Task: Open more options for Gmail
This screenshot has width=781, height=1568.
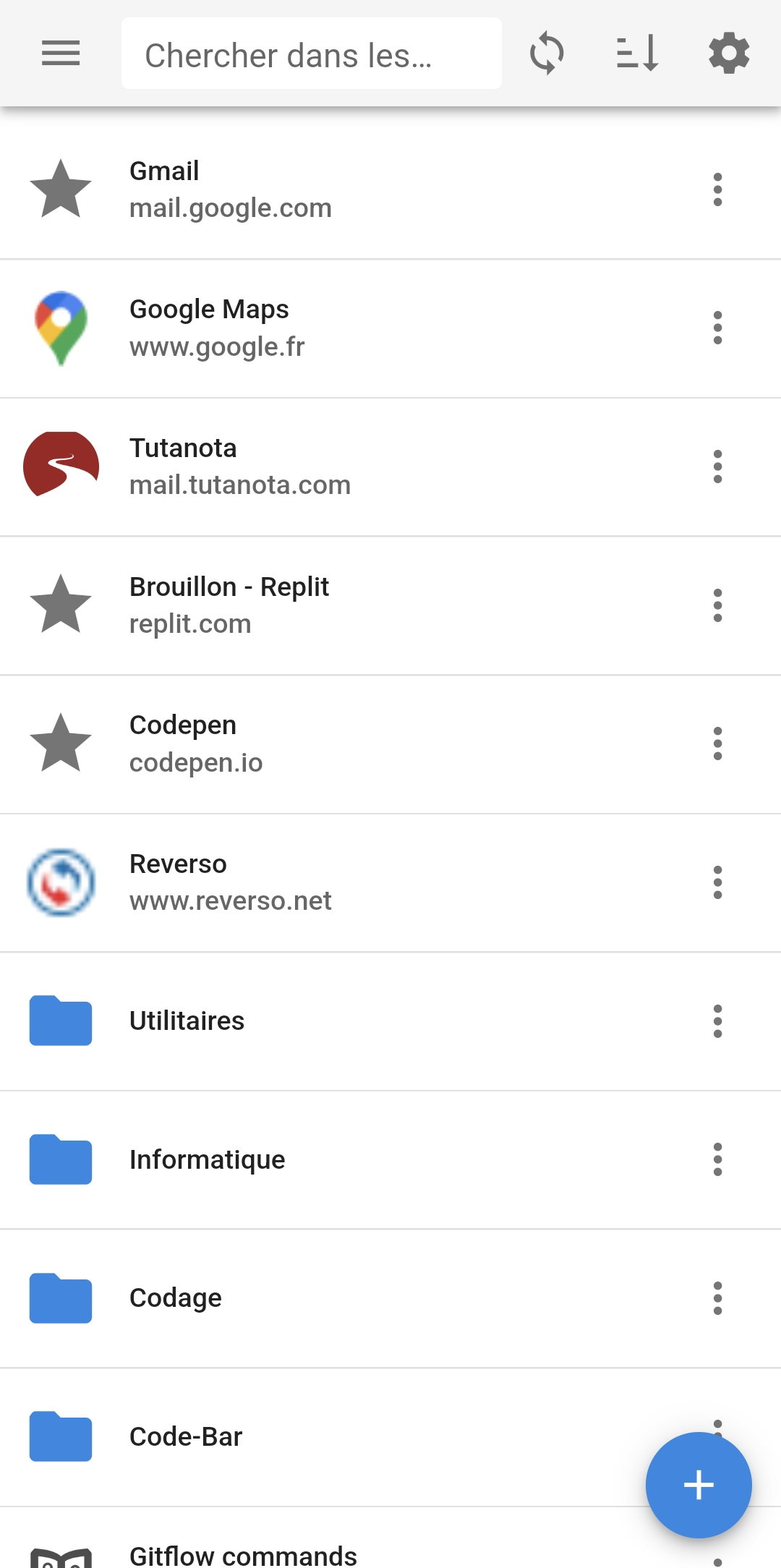Action: coord(717,189)
